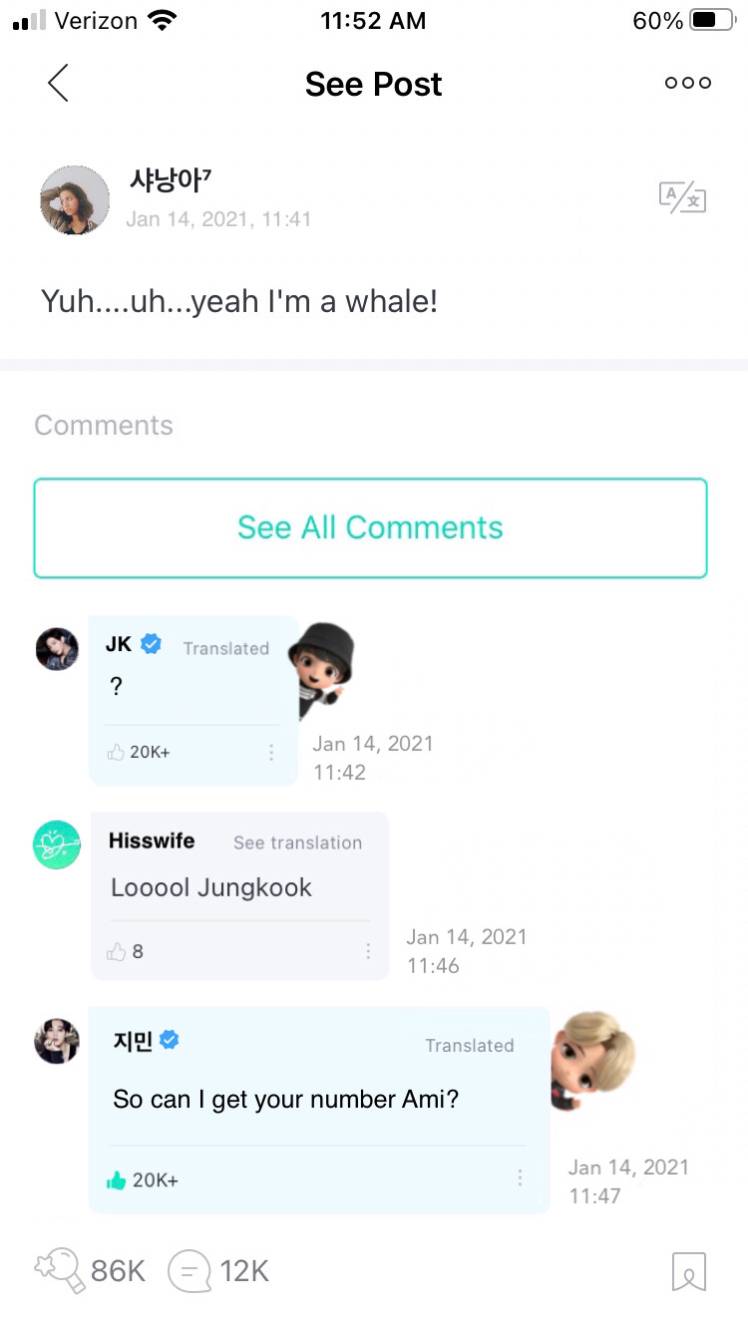Image resolution: width=748 pixels, height=1327 pixels.
Task: Unlike 지민's comment
Action: [118, 1180]
